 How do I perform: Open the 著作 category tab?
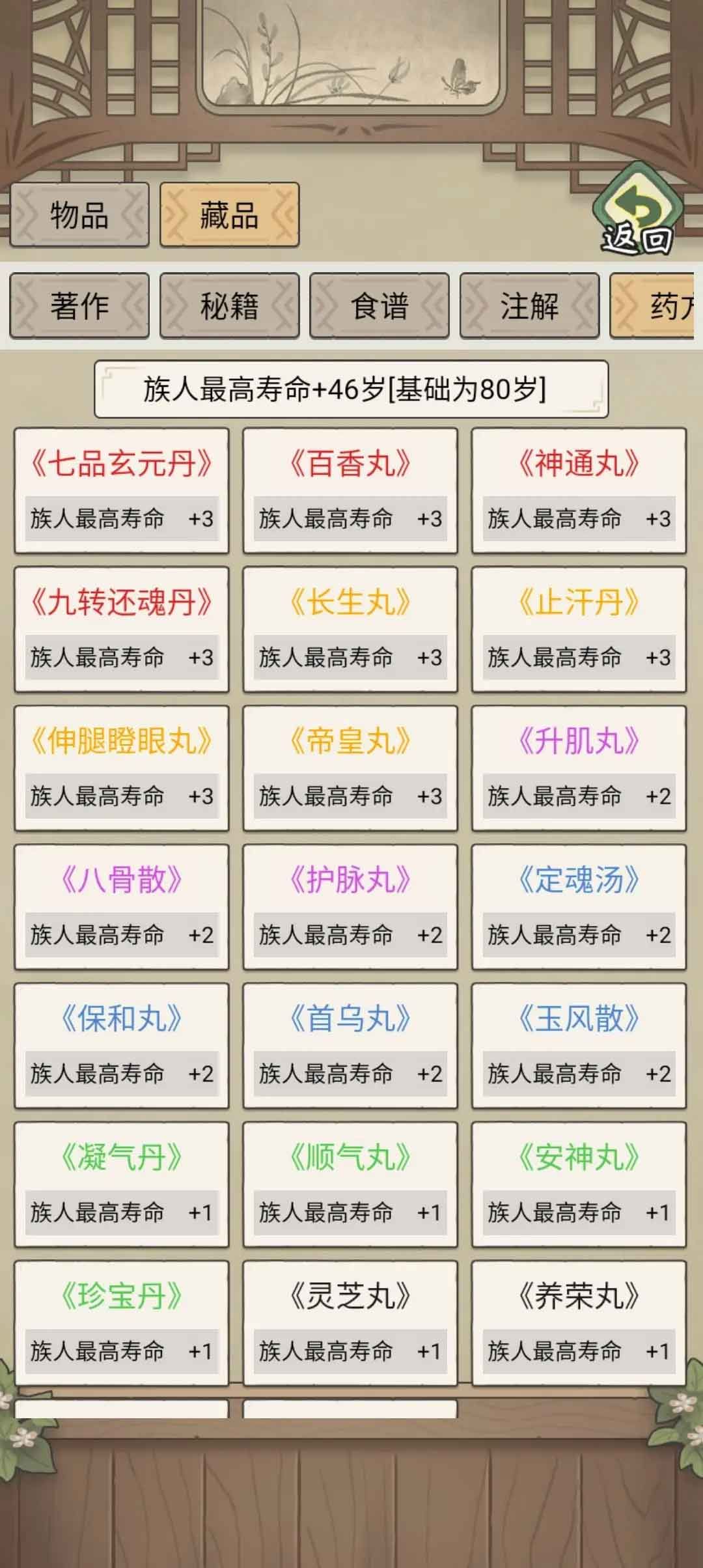point(78,306)
